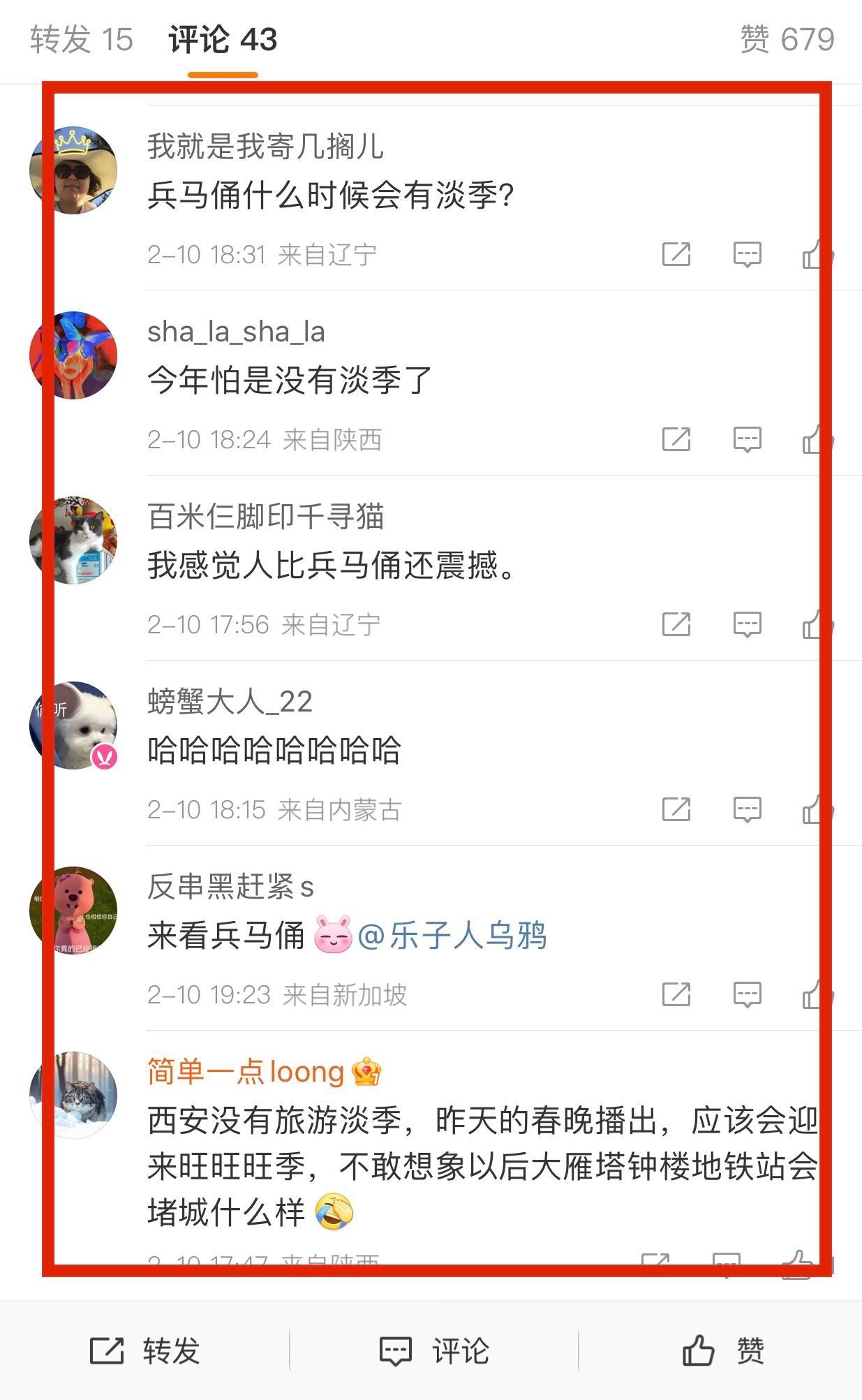862x1400 pixels.
Task: Reply to sha_la_sha_la's comment
Action: (747, 439)
